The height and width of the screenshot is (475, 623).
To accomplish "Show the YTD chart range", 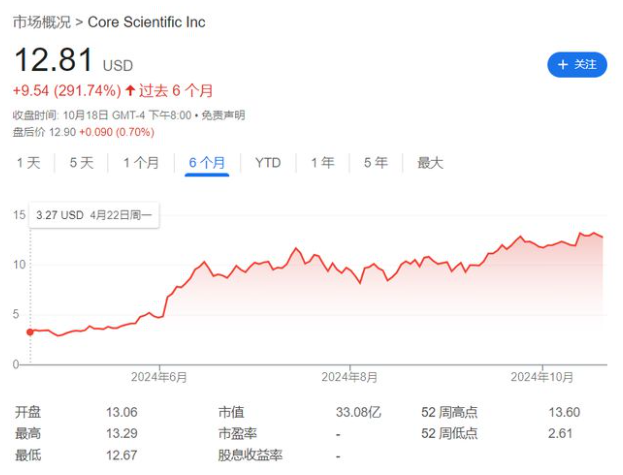I will (x=268, y=163).
